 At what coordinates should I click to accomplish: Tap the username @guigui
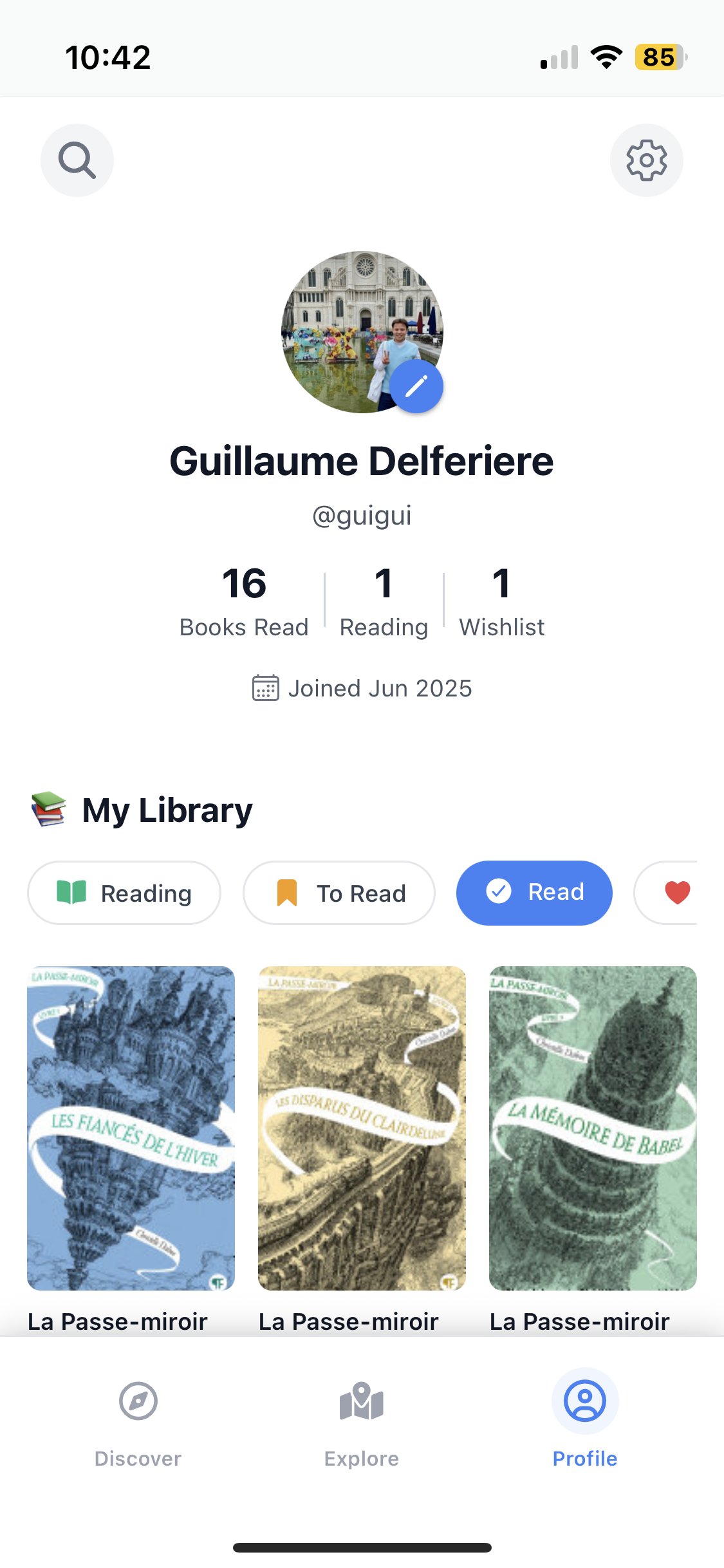[361, 515]
